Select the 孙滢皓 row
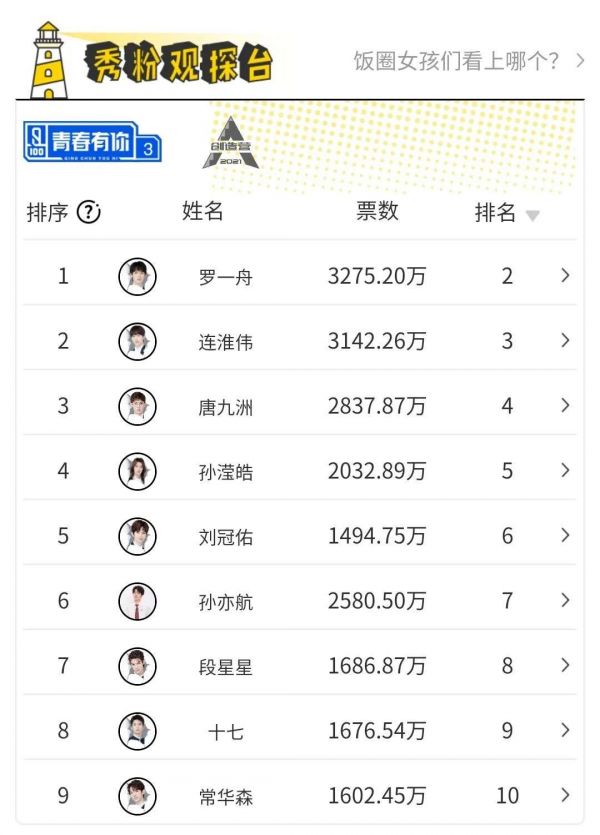The width and height of the screenshot is (600, 835). (x=300, y=471)
